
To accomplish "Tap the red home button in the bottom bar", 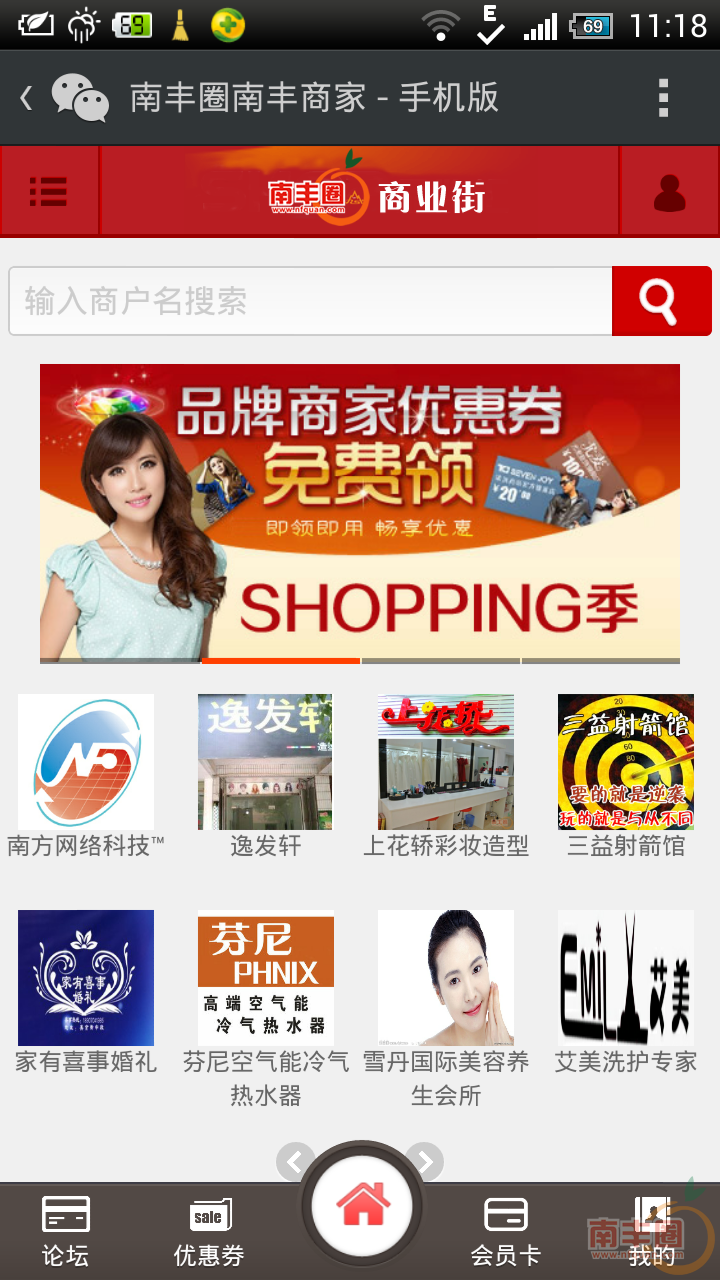I will coord(362,1206).
